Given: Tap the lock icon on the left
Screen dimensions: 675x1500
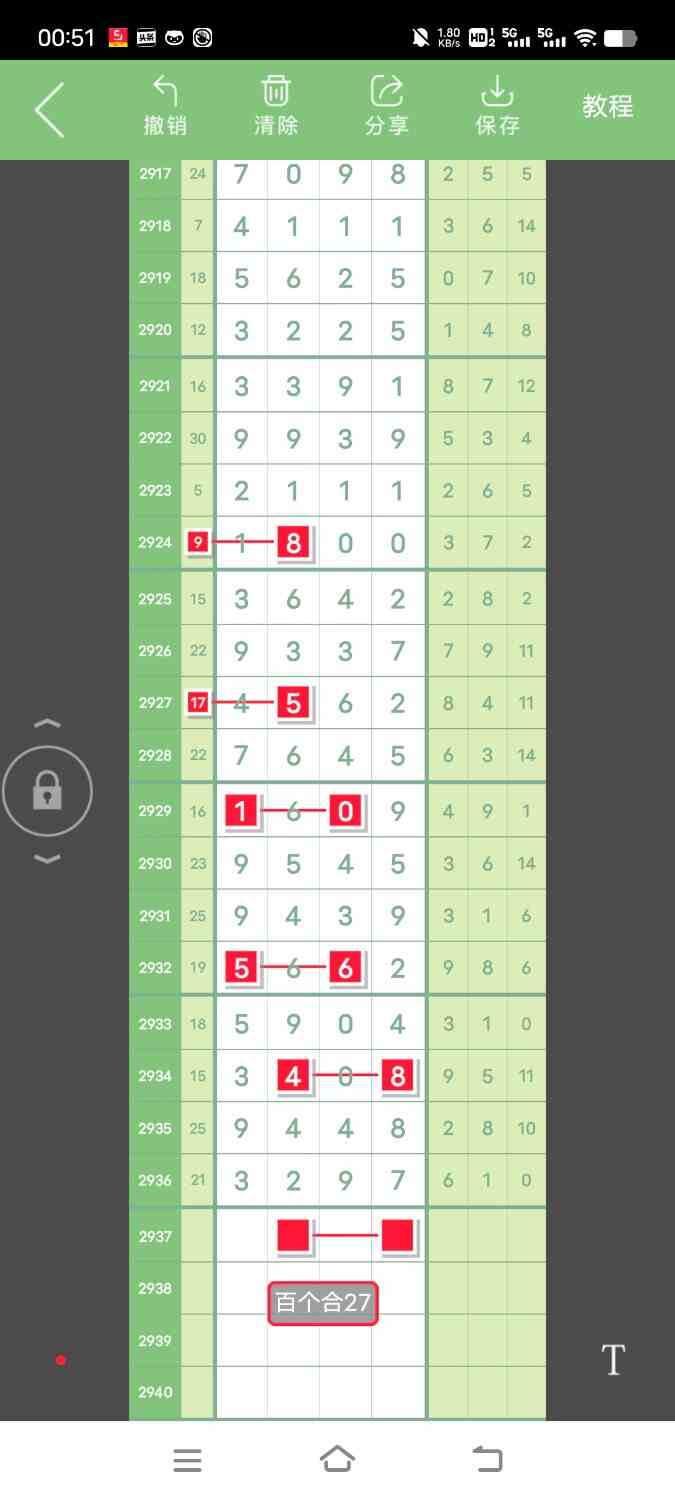Looking at the screenshot, I should [x=48, y=792].
